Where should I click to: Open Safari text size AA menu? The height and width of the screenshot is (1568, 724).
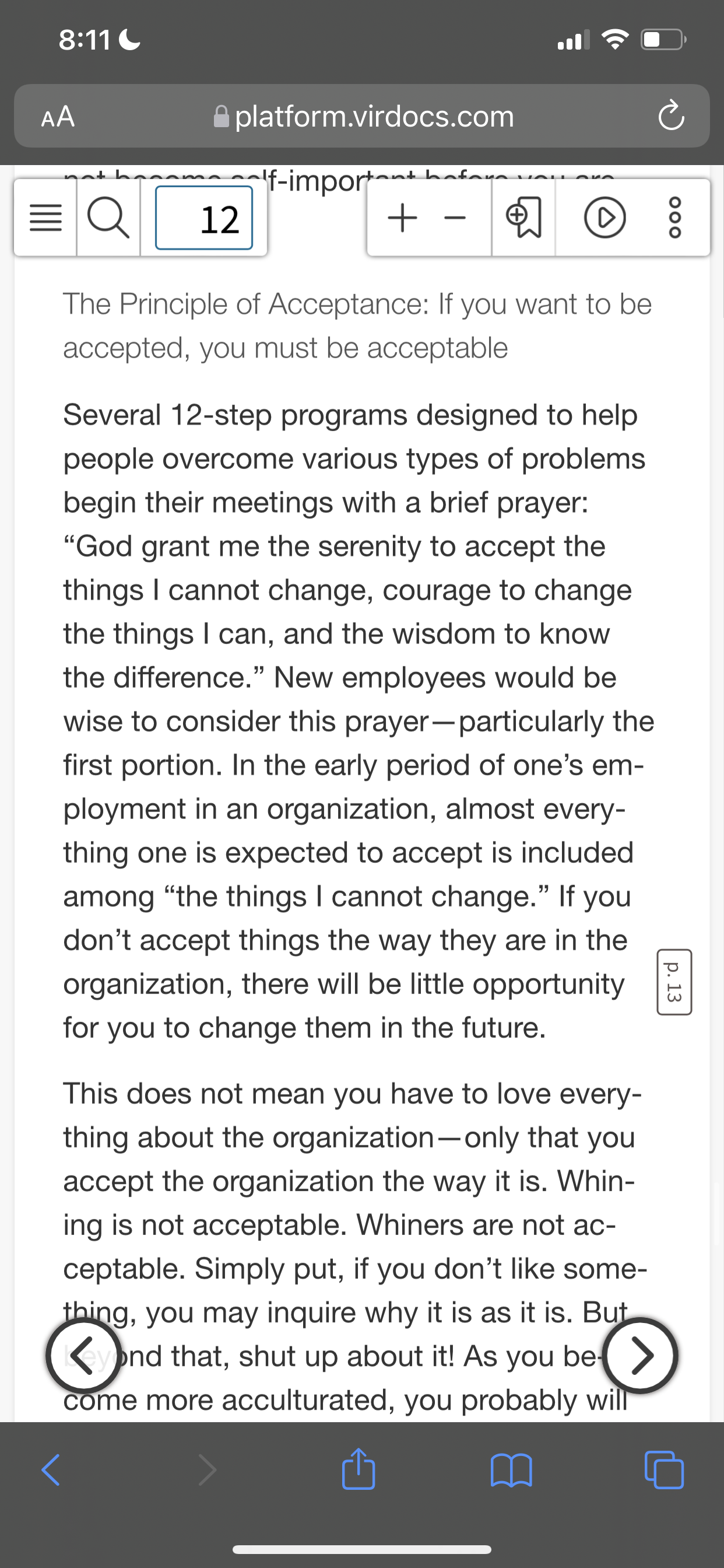[x=58, y=116]
